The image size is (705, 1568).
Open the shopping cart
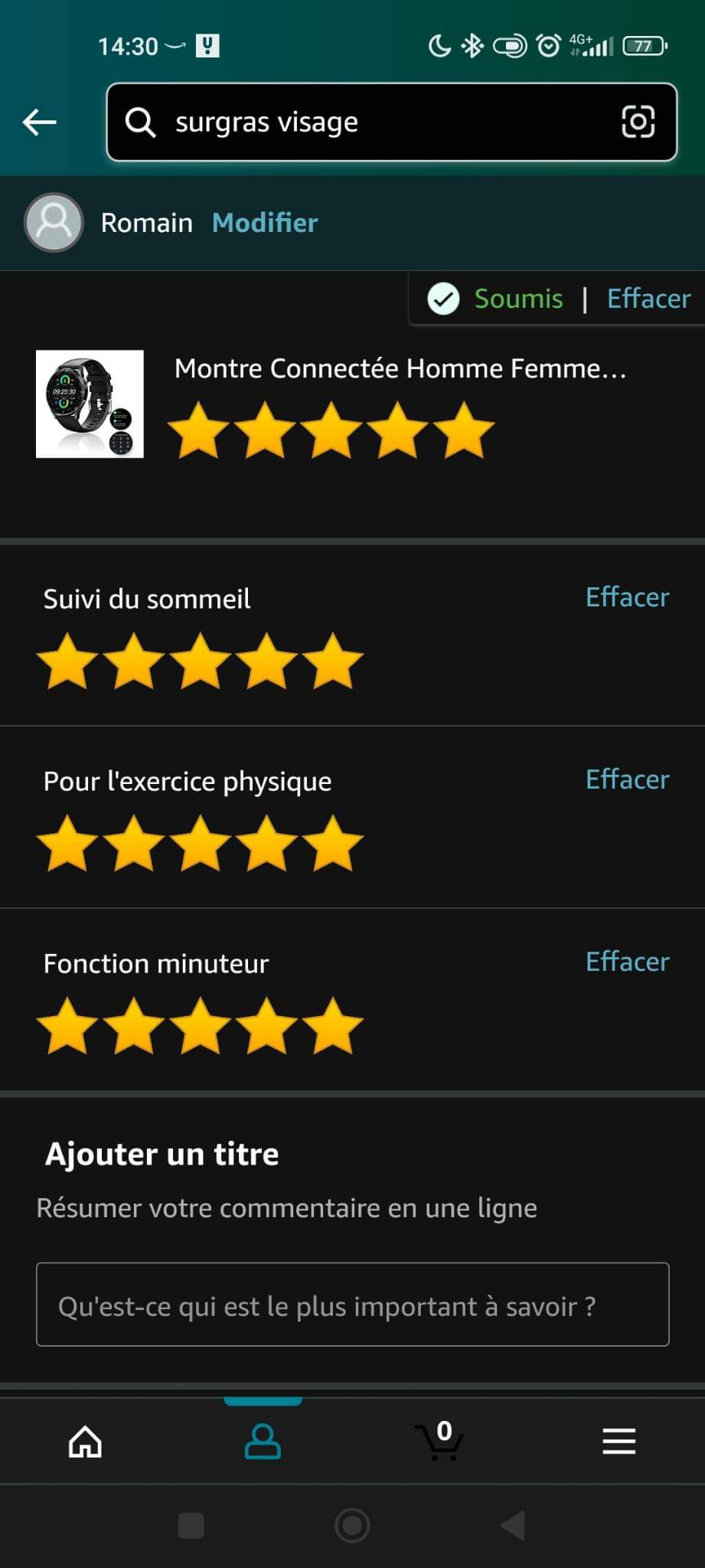point(440,1442)
